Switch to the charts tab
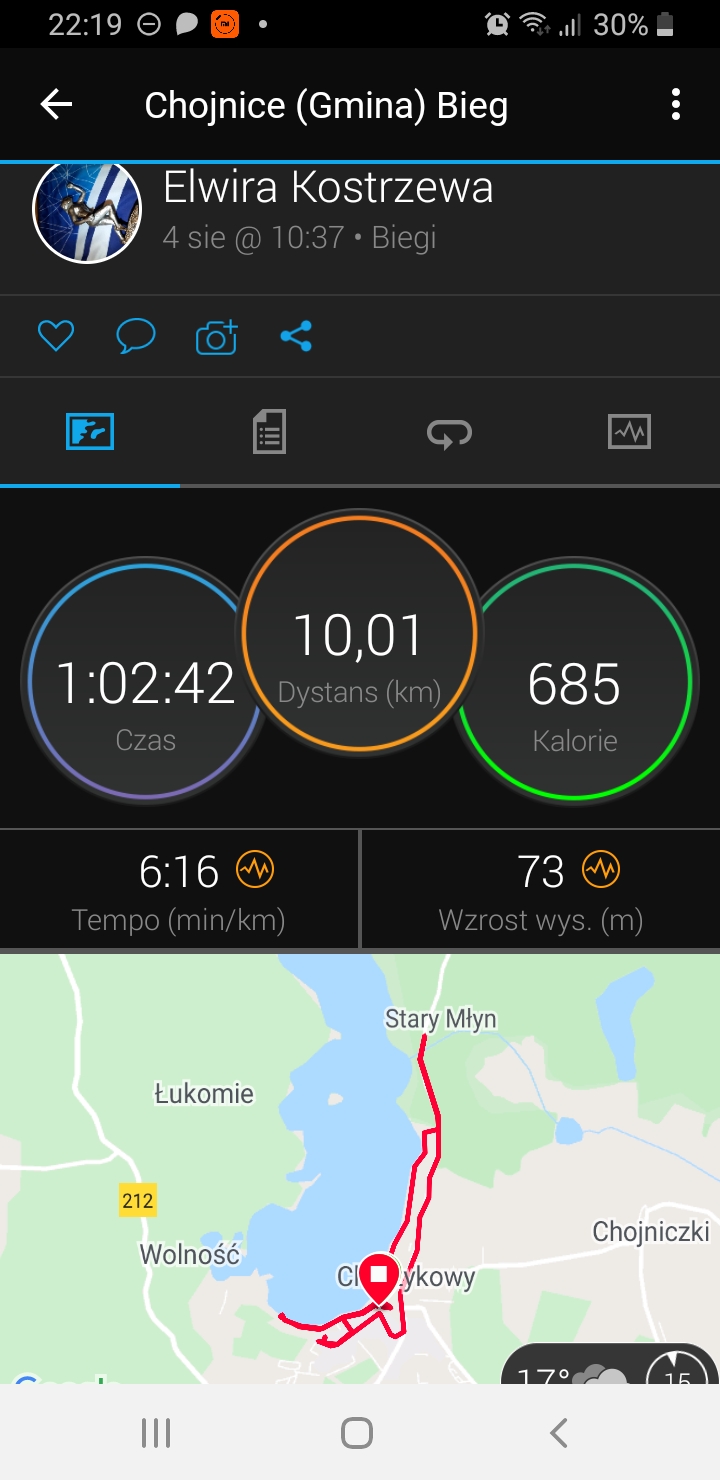Screen dimensions: 720x1480 click(x=629, y=433)
